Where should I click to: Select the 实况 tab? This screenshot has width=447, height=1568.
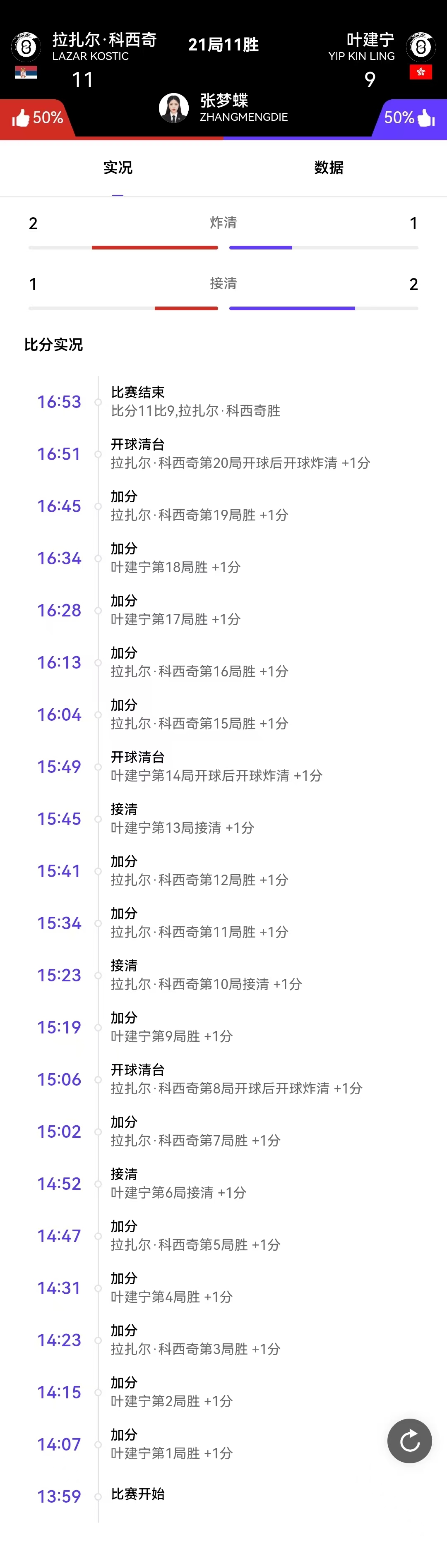(x=118, y=168)
